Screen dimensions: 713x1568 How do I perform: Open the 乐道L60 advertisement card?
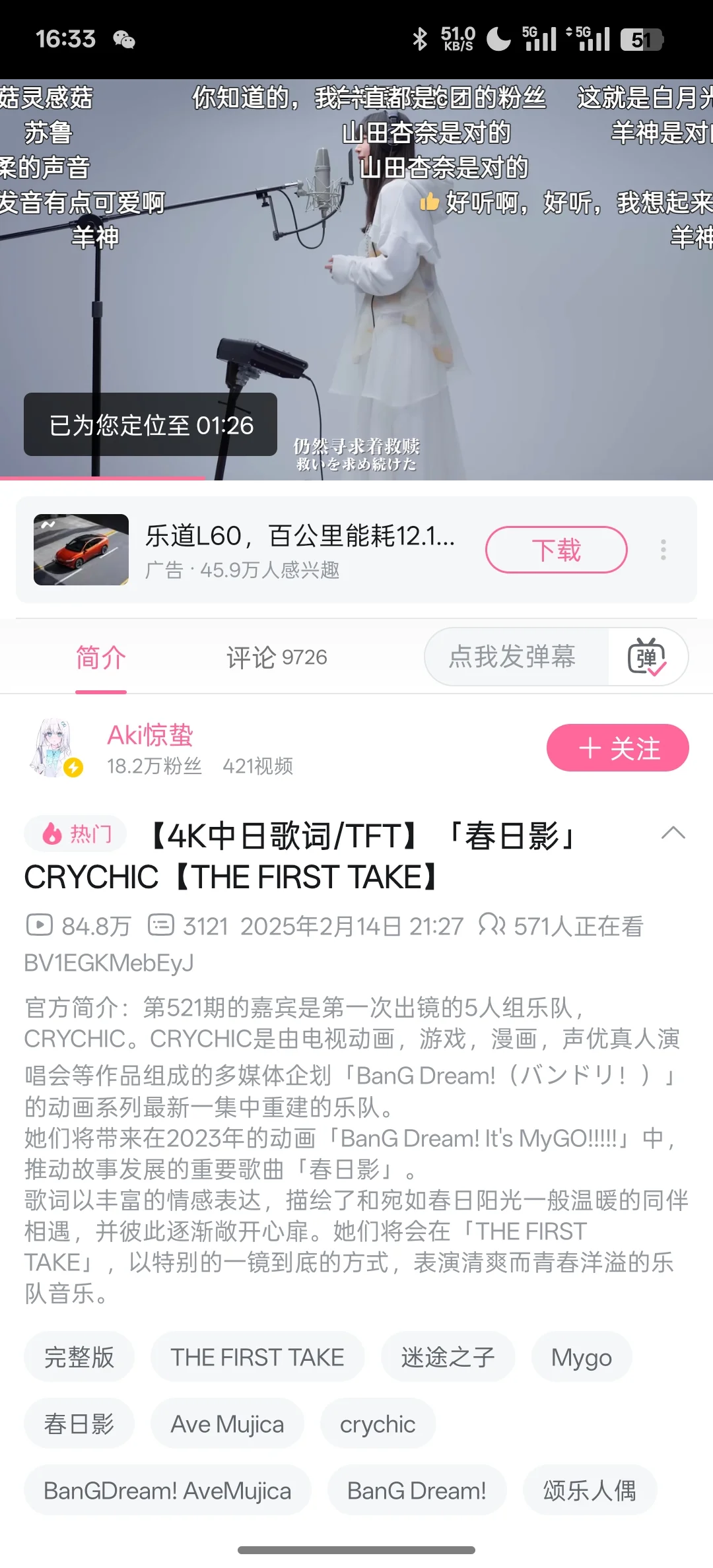coord(264,550)
